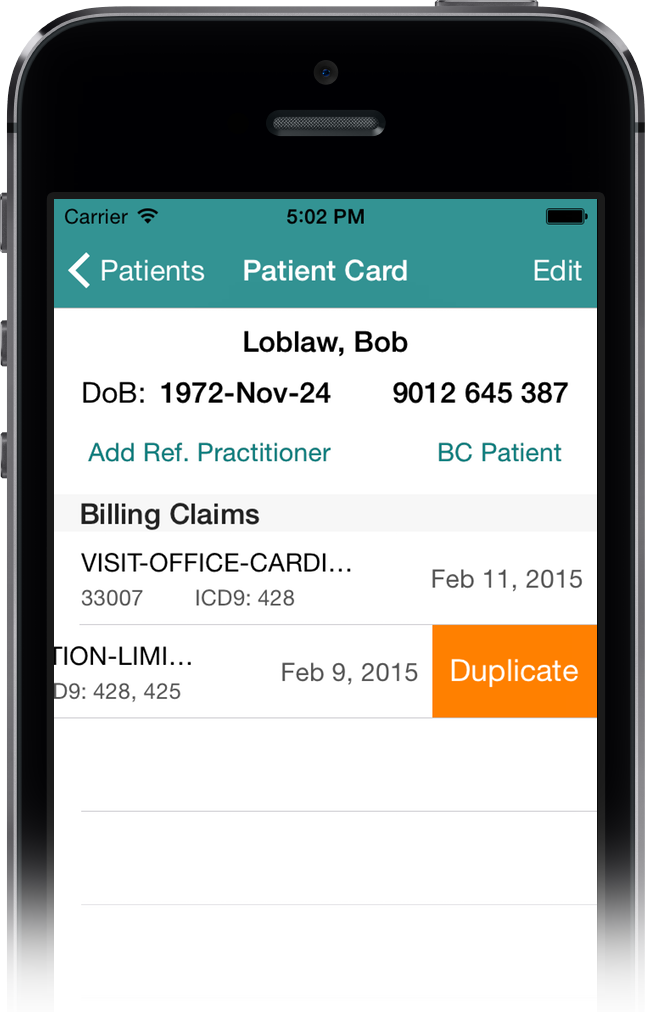Viewport: 645px width, 1012px height.
Task: Open the VISIT-OFFICE-CARDI claim from Feb 11
Action: 325,579
